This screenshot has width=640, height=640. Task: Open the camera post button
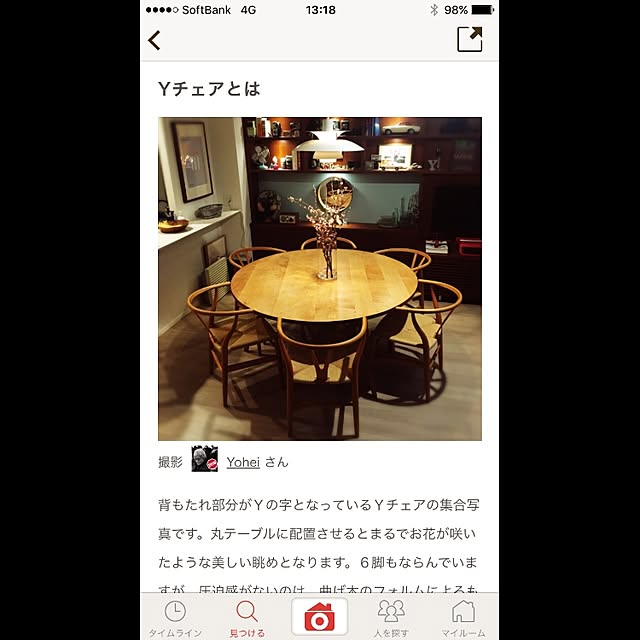(320, 617)
